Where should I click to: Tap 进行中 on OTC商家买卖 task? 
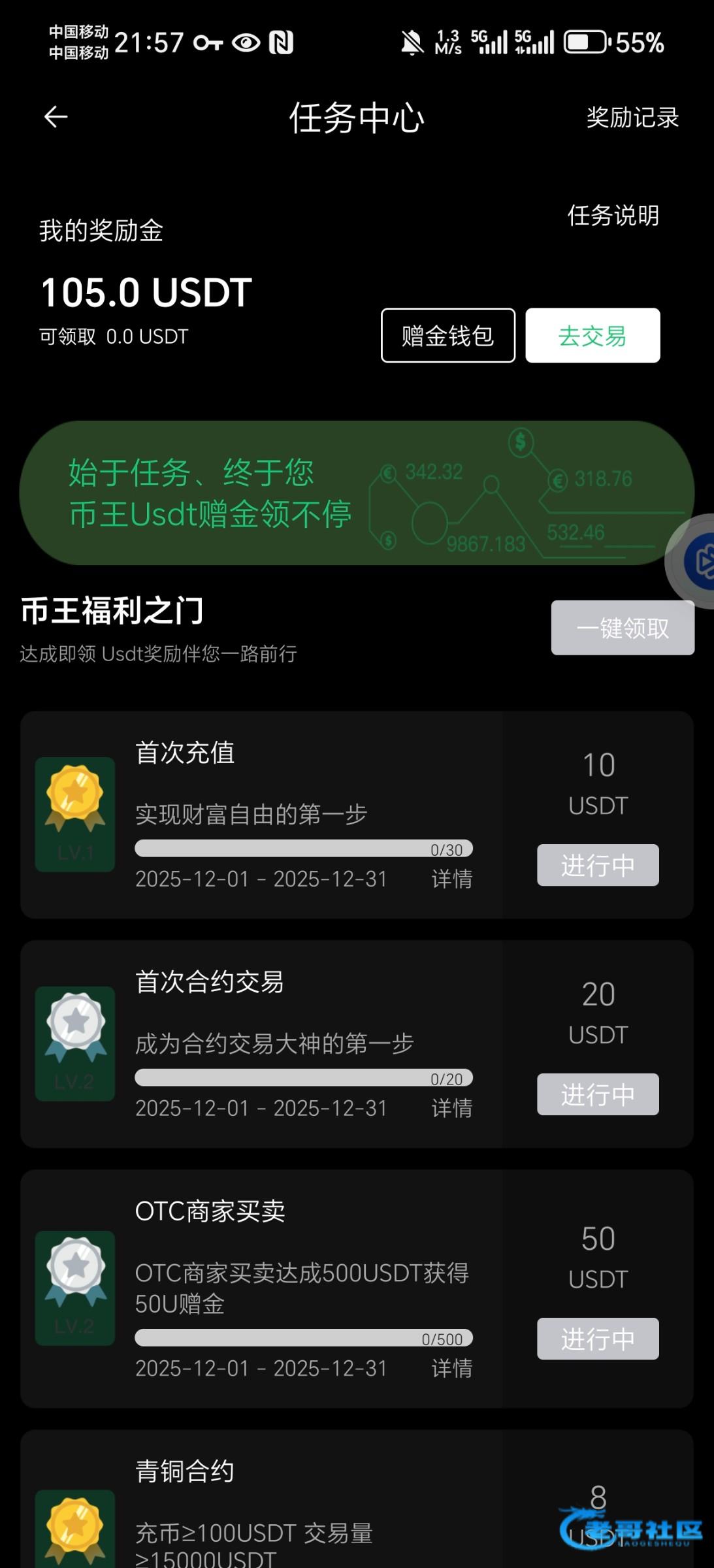(x=597, y=1339)
